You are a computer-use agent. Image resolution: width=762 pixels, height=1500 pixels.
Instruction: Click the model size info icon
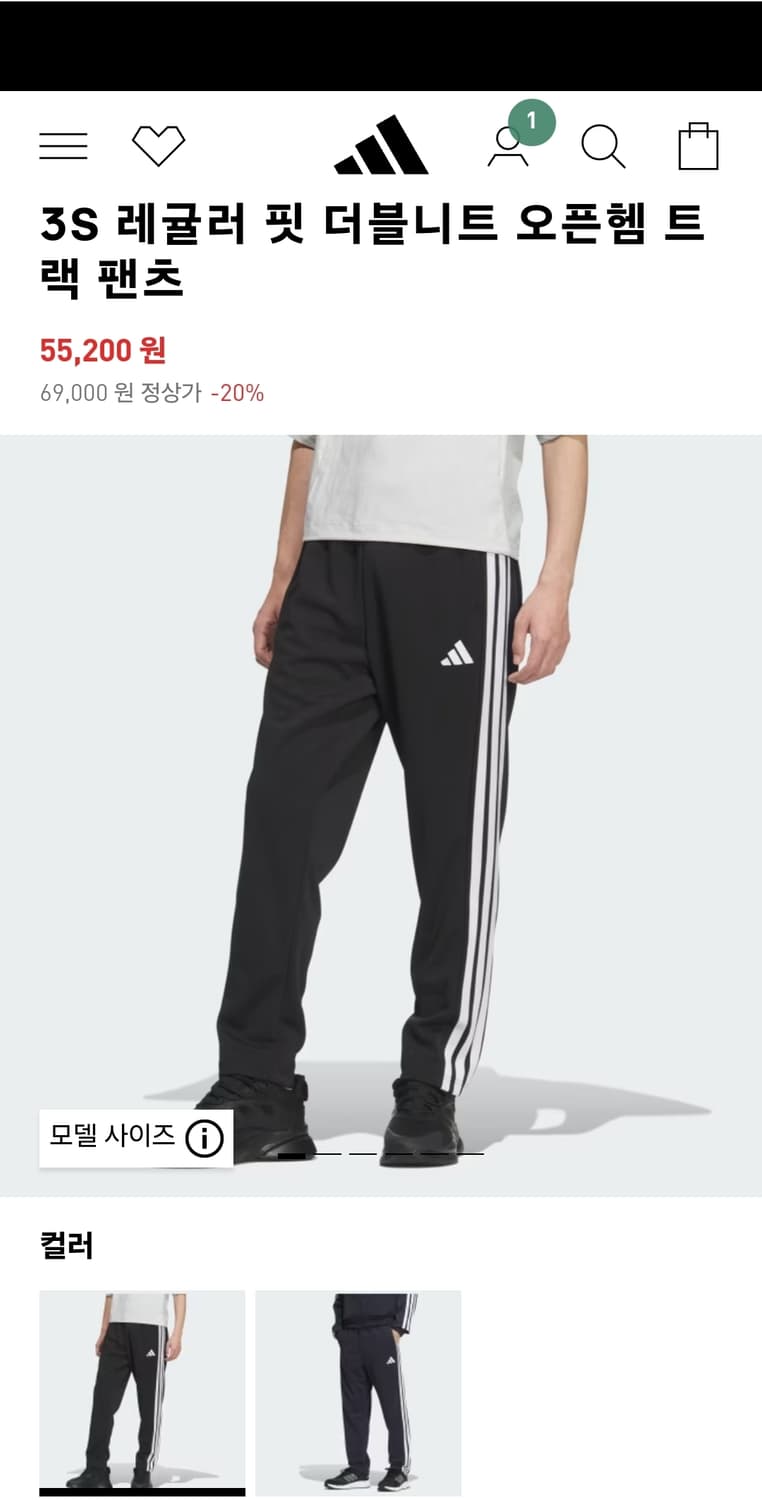click(207, 1137)
